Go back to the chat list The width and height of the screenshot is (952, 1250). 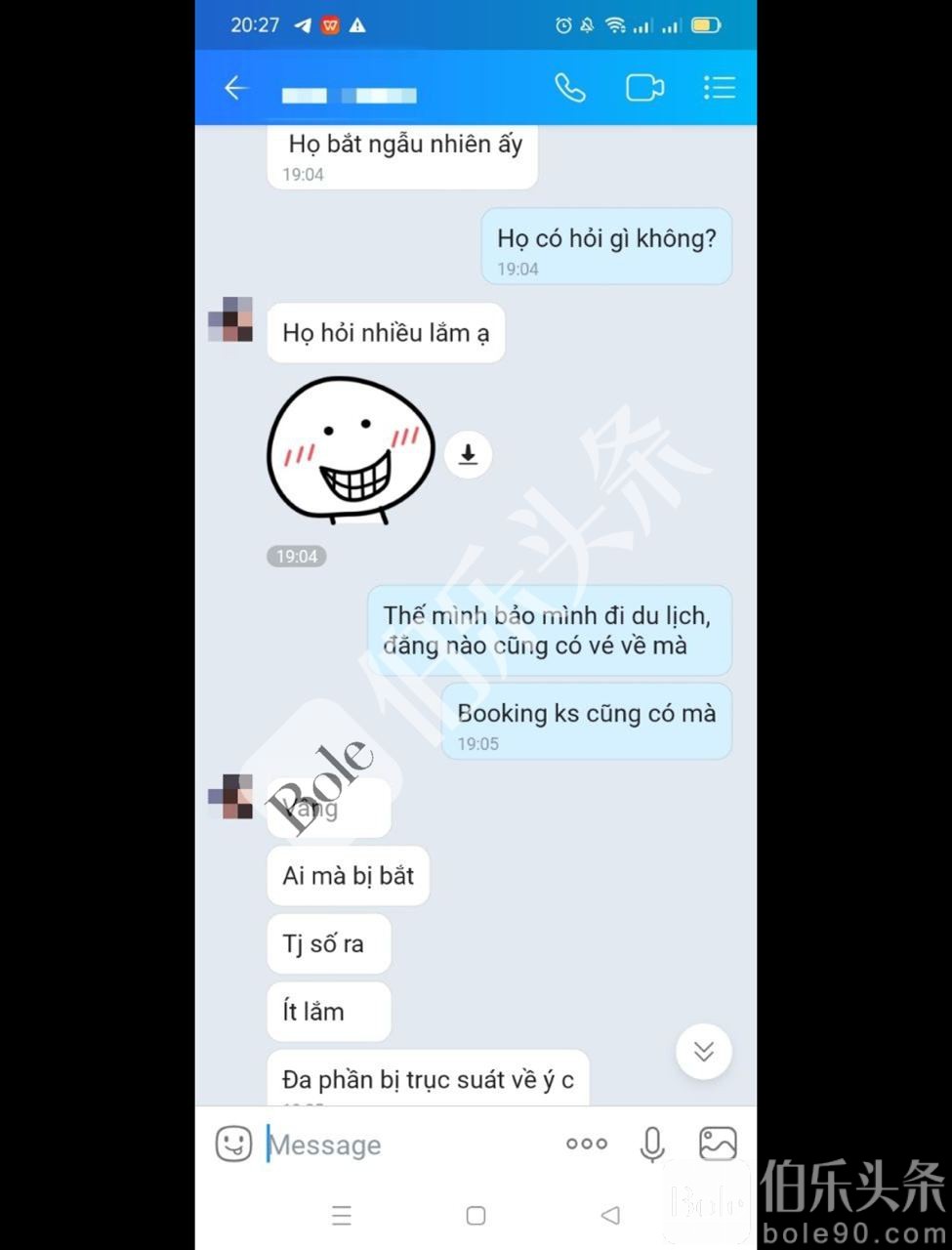point(235,89)
